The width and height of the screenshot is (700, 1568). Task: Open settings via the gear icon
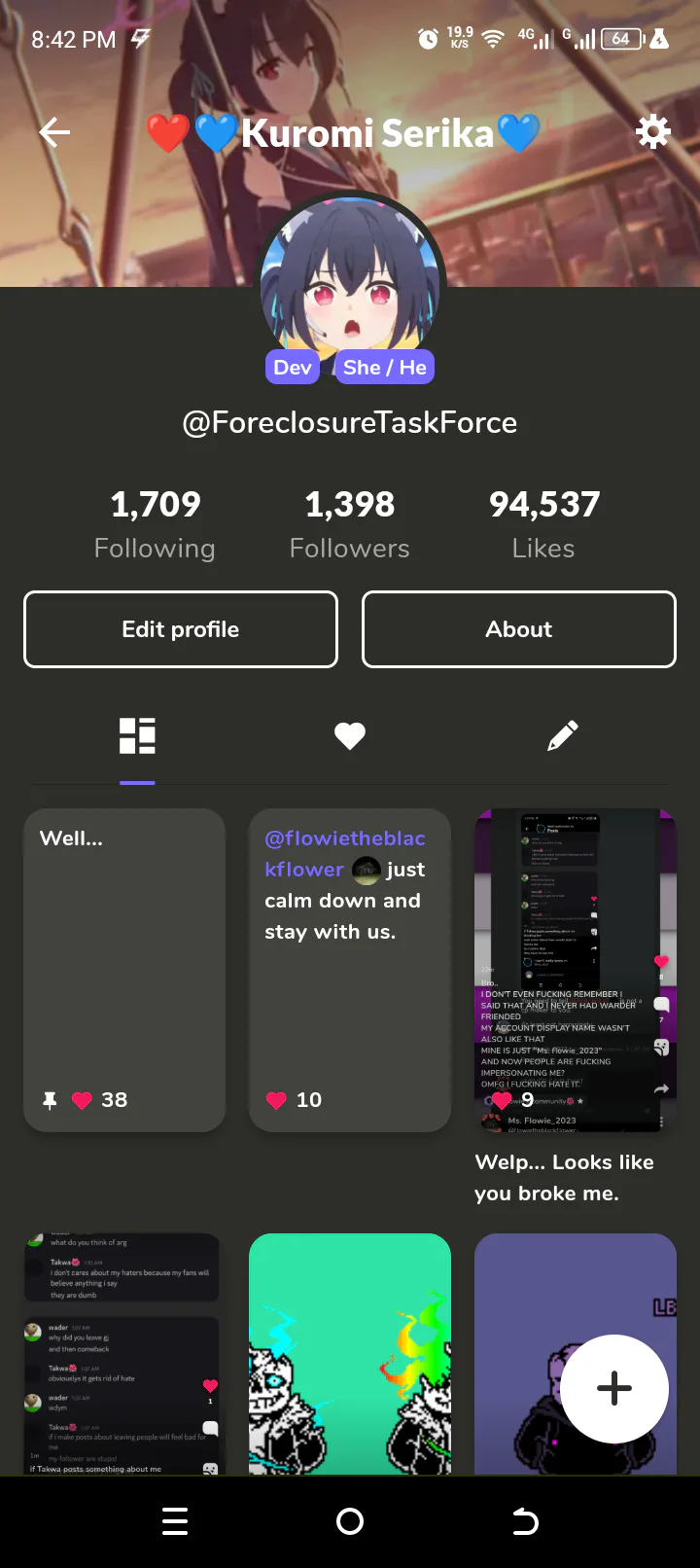pos(652,131)
